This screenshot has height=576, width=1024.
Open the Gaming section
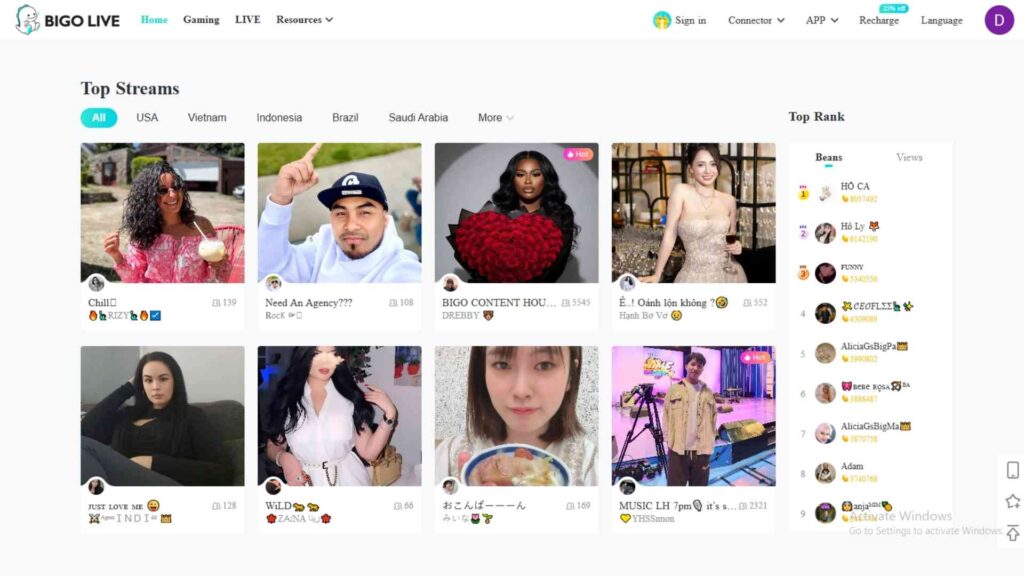pyautogui.click(x=200, y=20)
